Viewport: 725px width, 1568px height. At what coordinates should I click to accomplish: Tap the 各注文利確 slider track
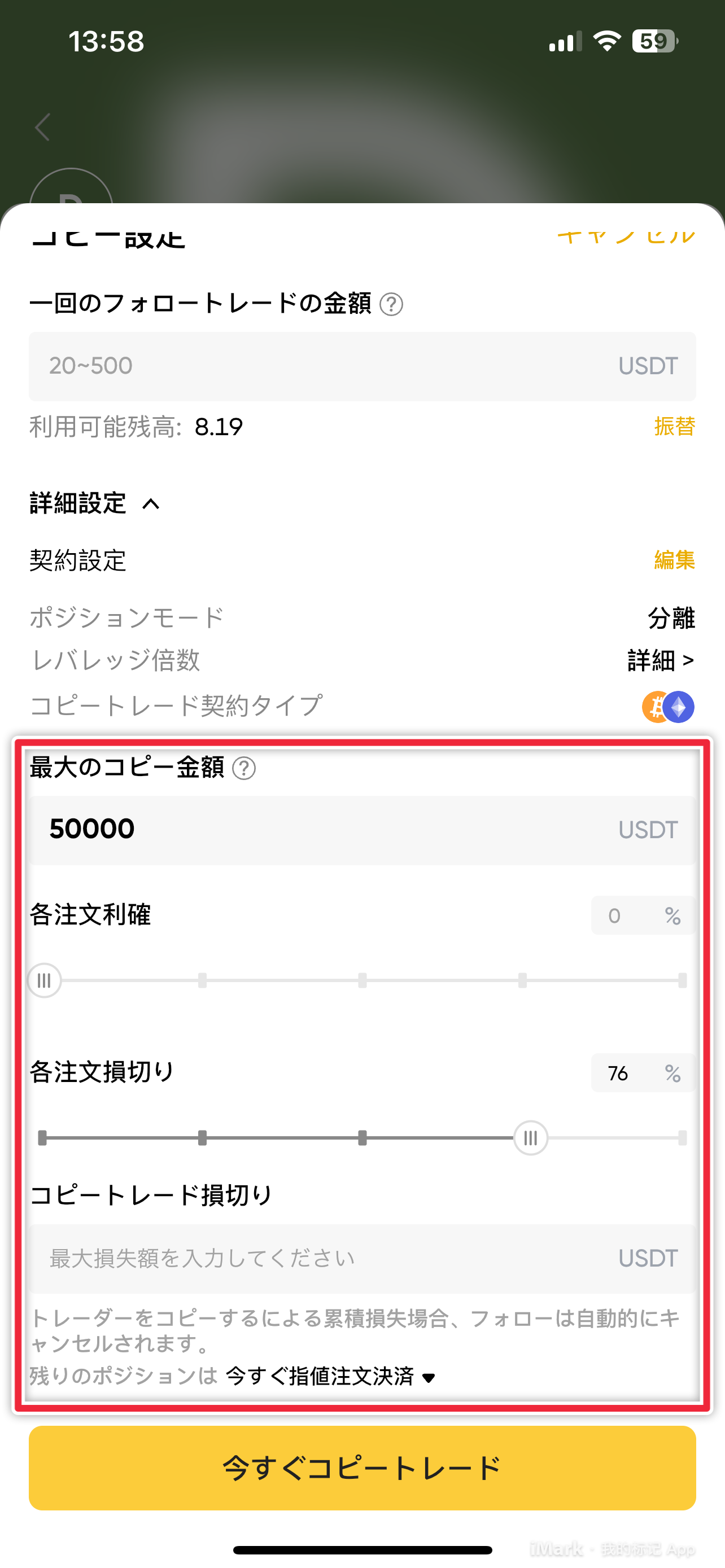(362, 980)
